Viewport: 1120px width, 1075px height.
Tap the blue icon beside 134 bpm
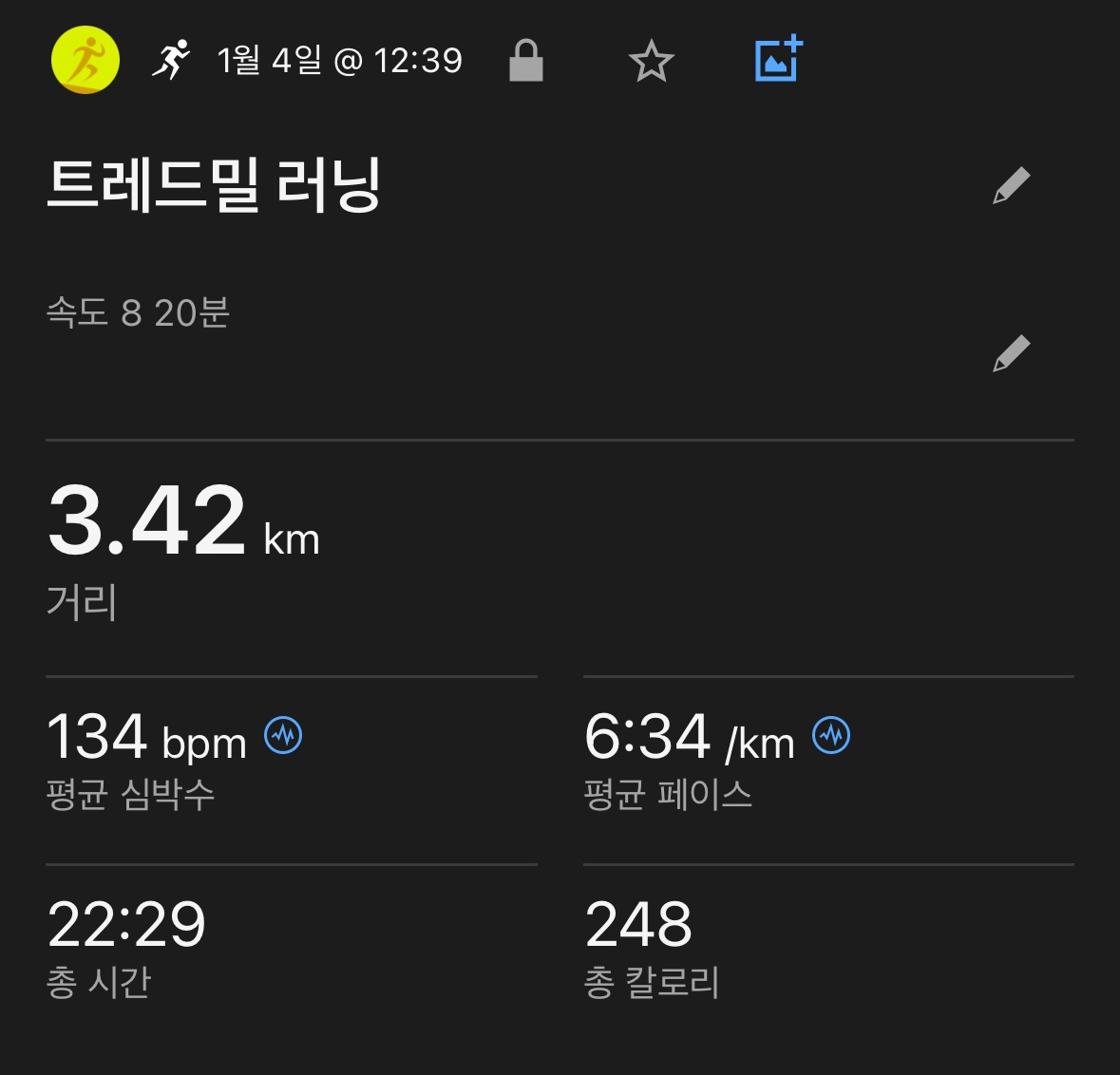[x=283, y=735]
